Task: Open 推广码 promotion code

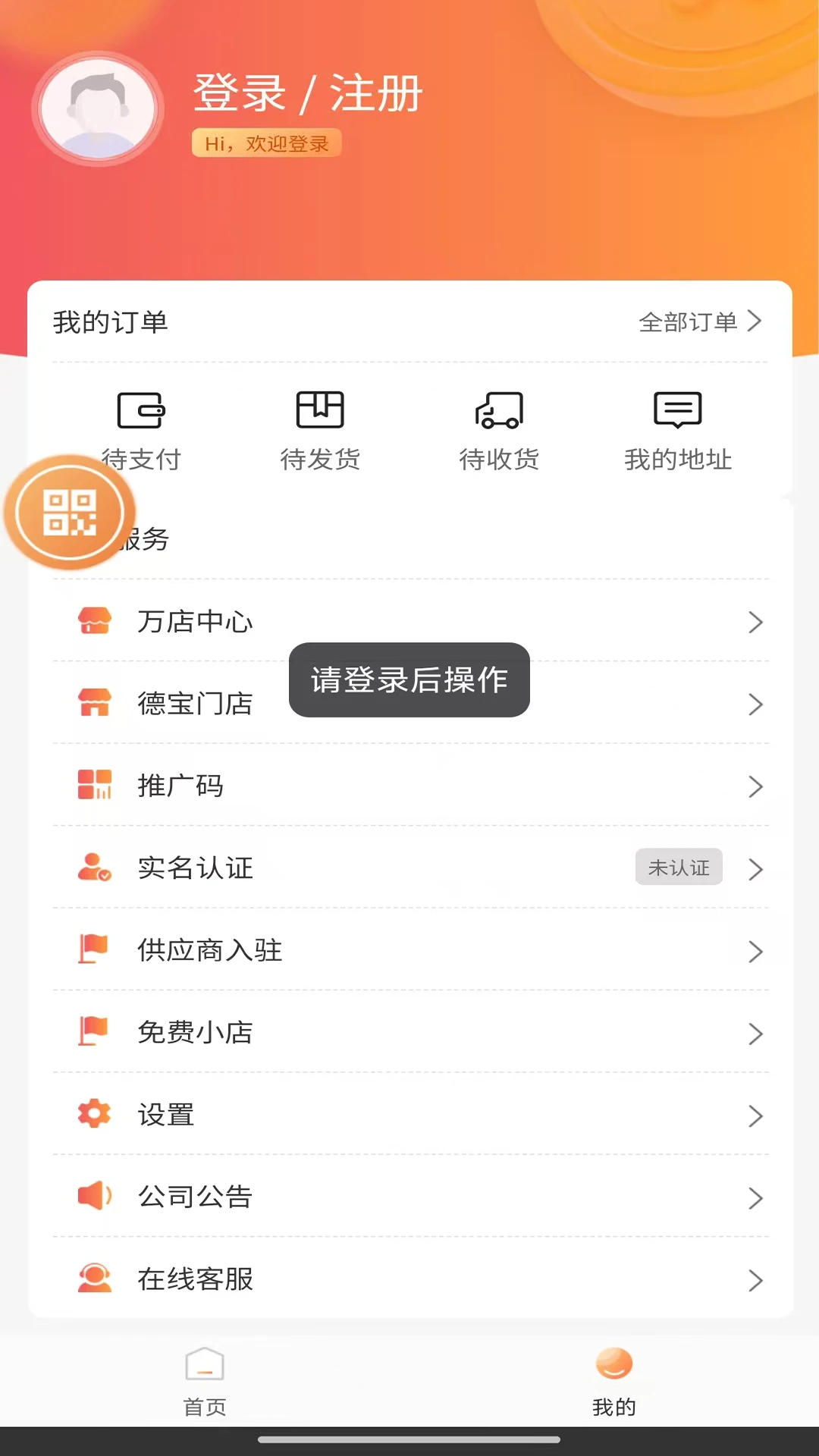Action: 409,786
